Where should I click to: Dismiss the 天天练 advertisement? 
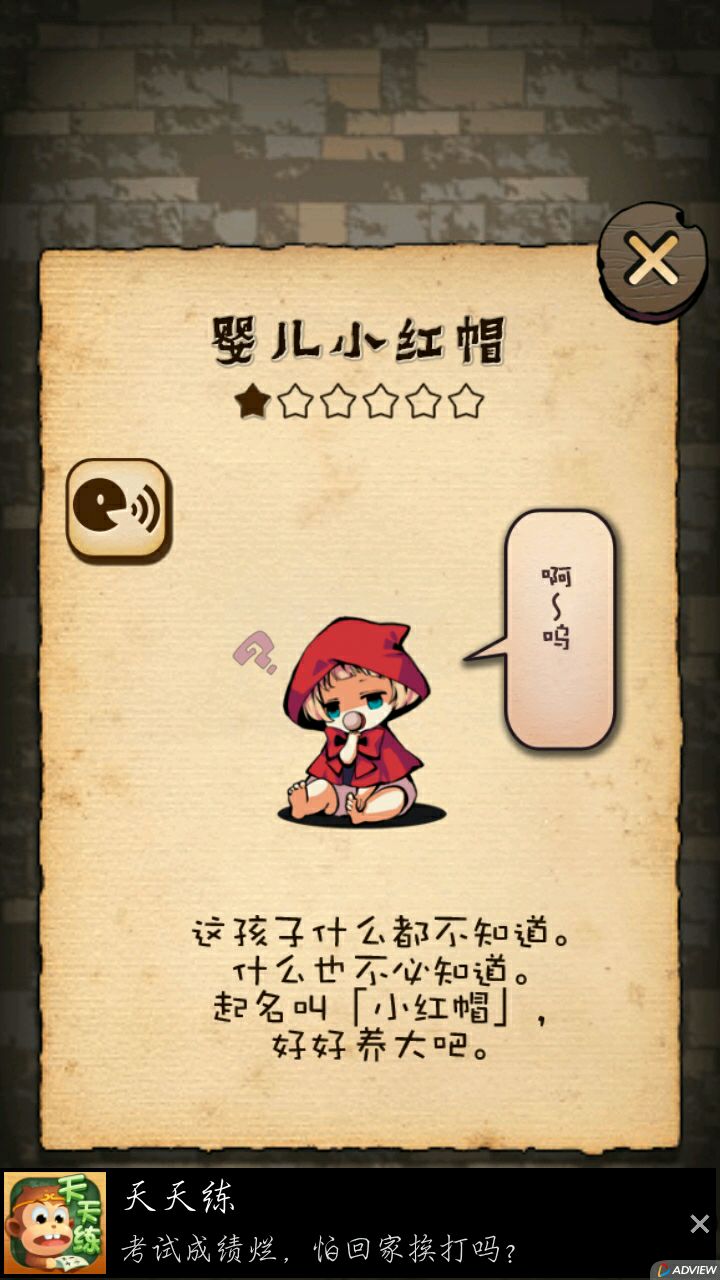699,1223
